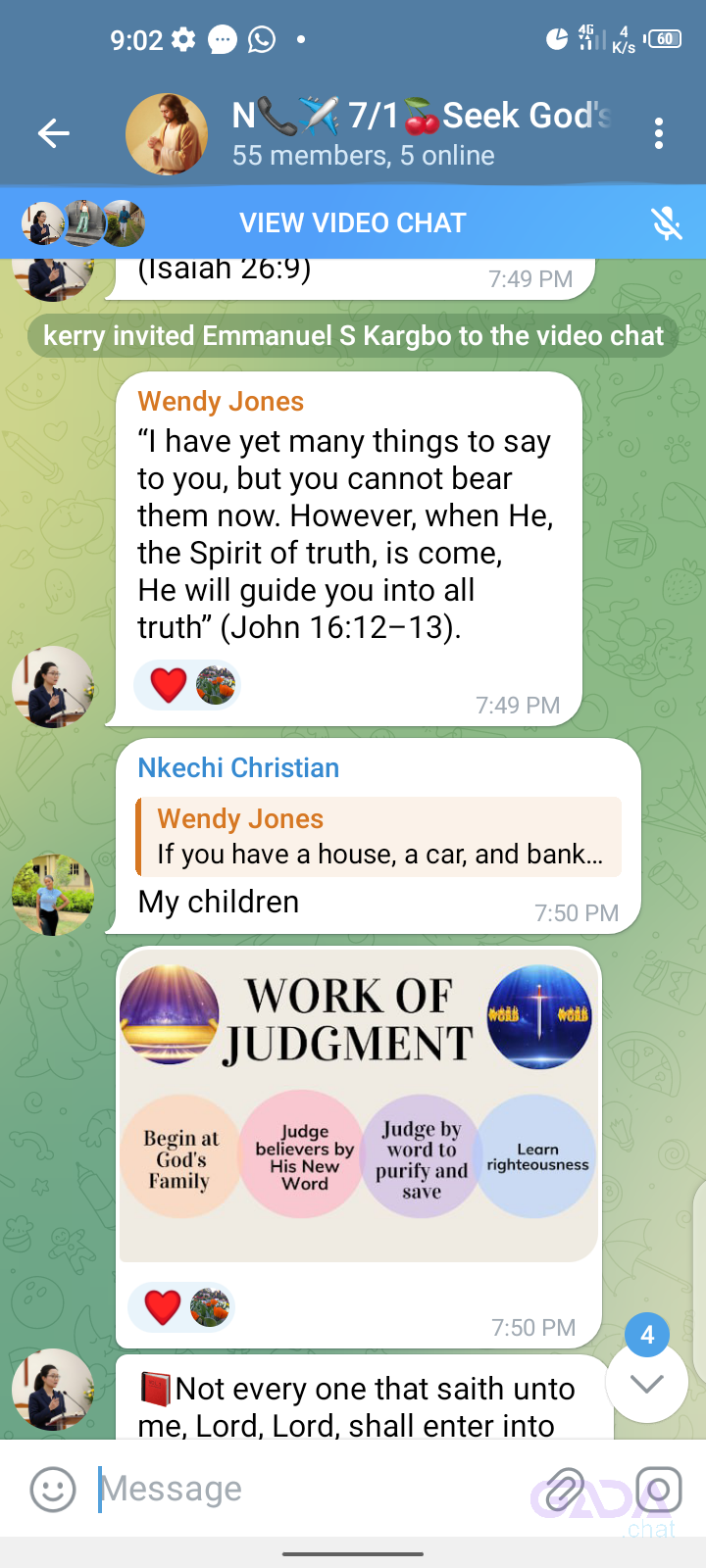This screenshot has width=706, height=1568.
Task: Tap the heart reaction under the WORK OF JUDGMENT image
Action: [x=163, y=1307]
